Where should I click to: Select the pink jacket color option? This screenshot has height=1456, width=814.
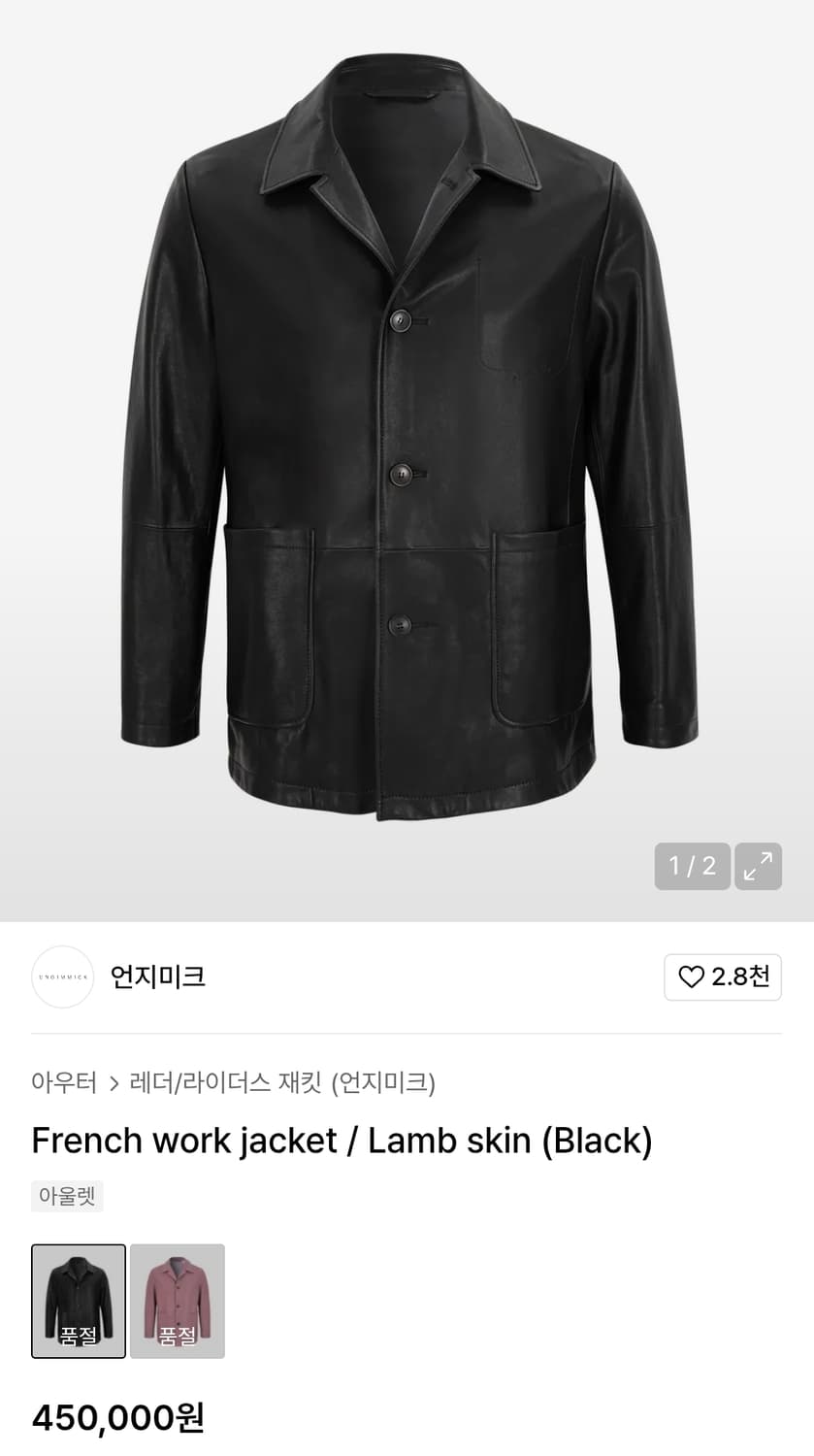(x=178, y=1302)
